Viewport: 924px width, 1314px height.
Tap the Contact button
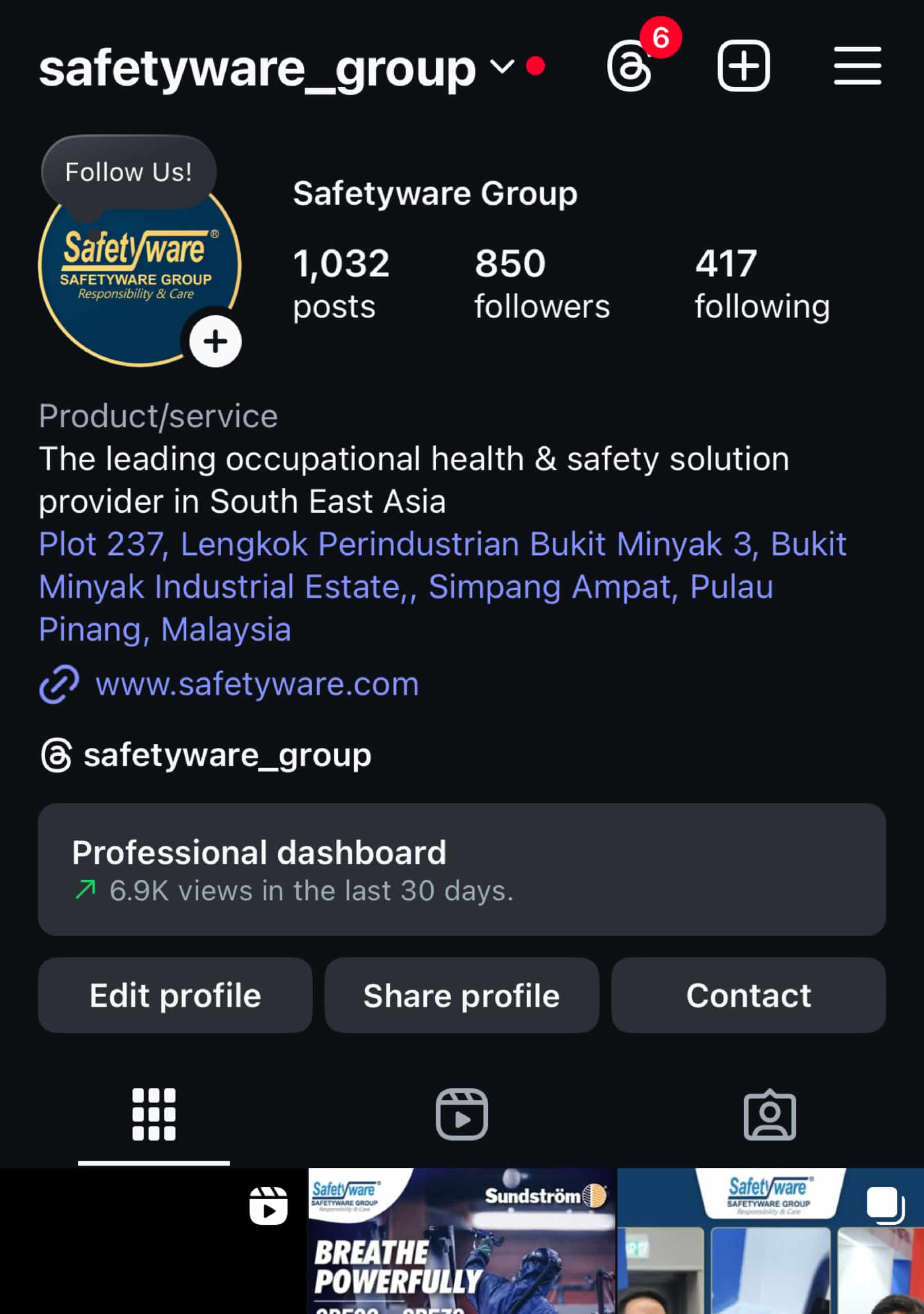point(748,995)
